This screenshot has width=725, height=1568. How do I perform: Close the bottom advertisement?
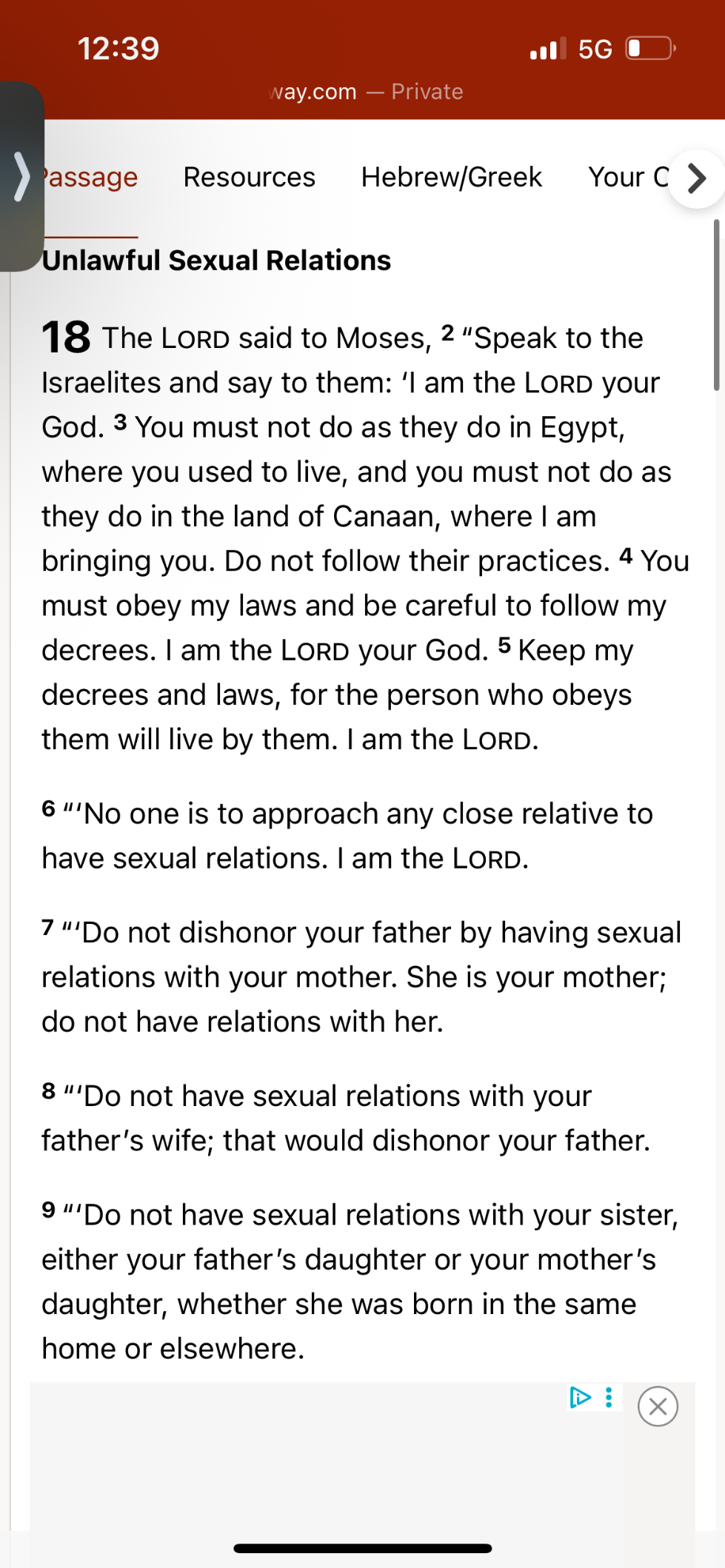pos(658,1407)
